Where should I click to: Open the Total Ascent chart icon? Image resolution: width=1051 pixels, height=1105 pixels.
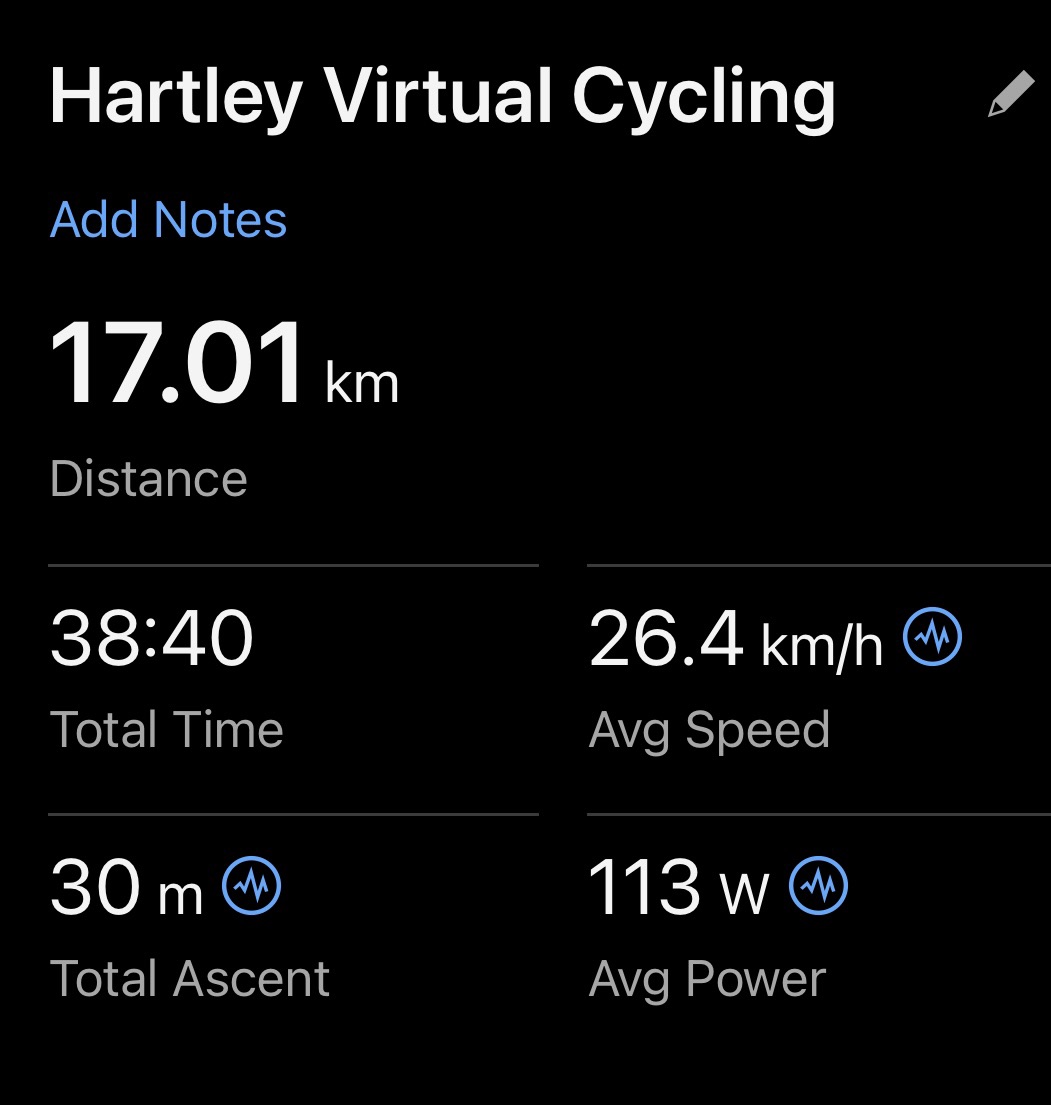251,885
